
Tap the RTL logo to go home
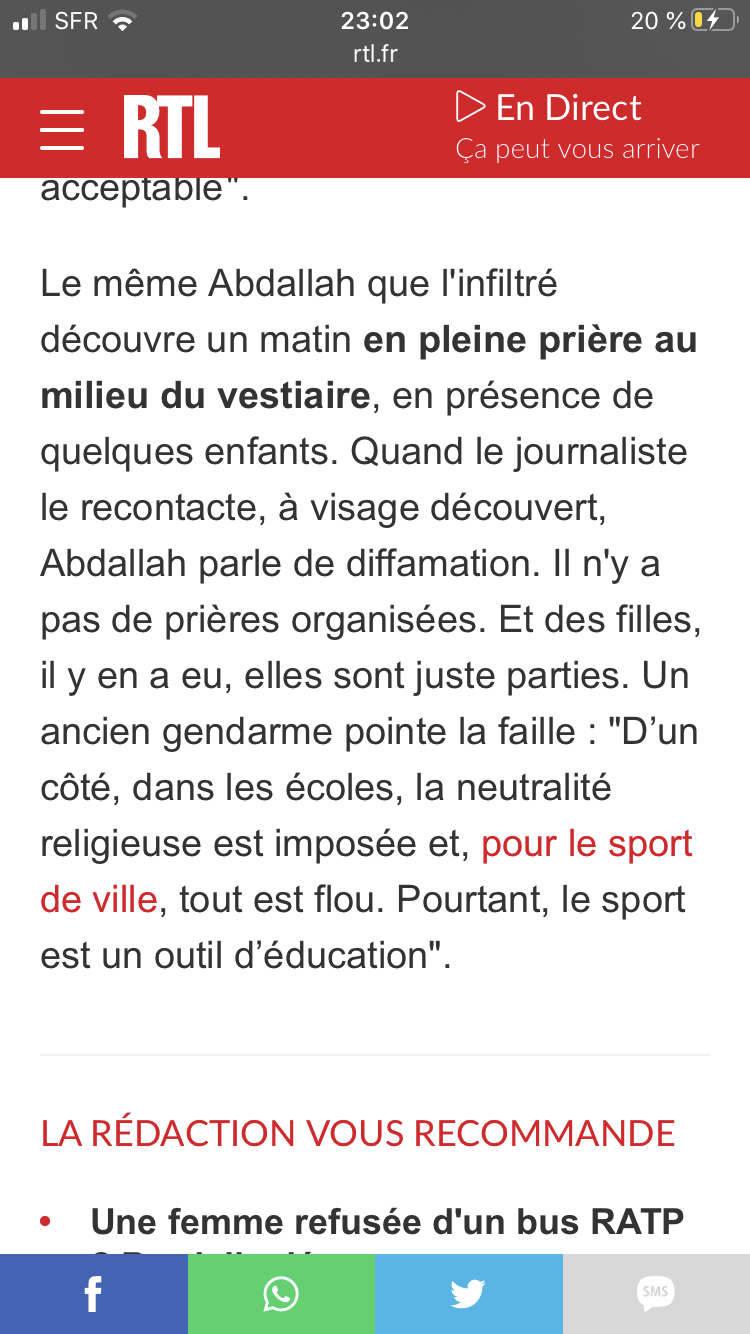[171, 127]
